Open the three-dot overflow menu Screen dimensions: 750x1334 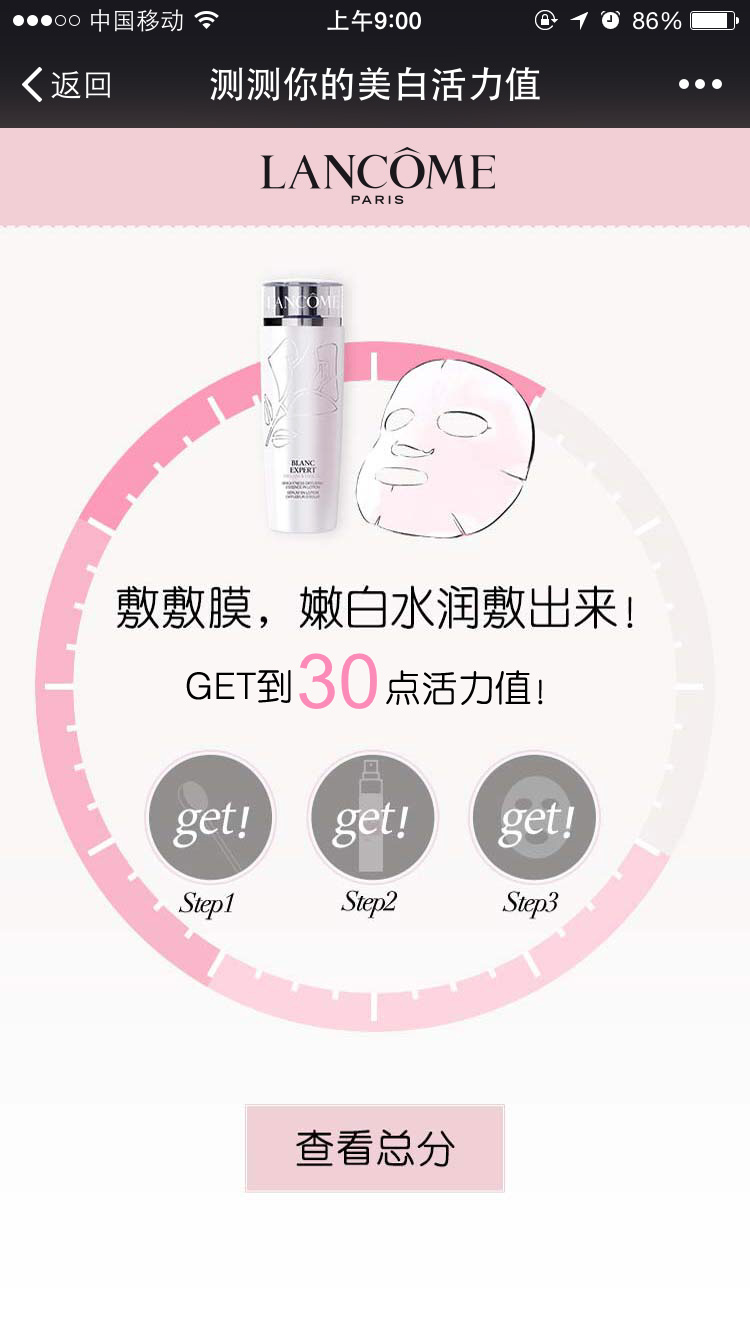coord(700,85)
